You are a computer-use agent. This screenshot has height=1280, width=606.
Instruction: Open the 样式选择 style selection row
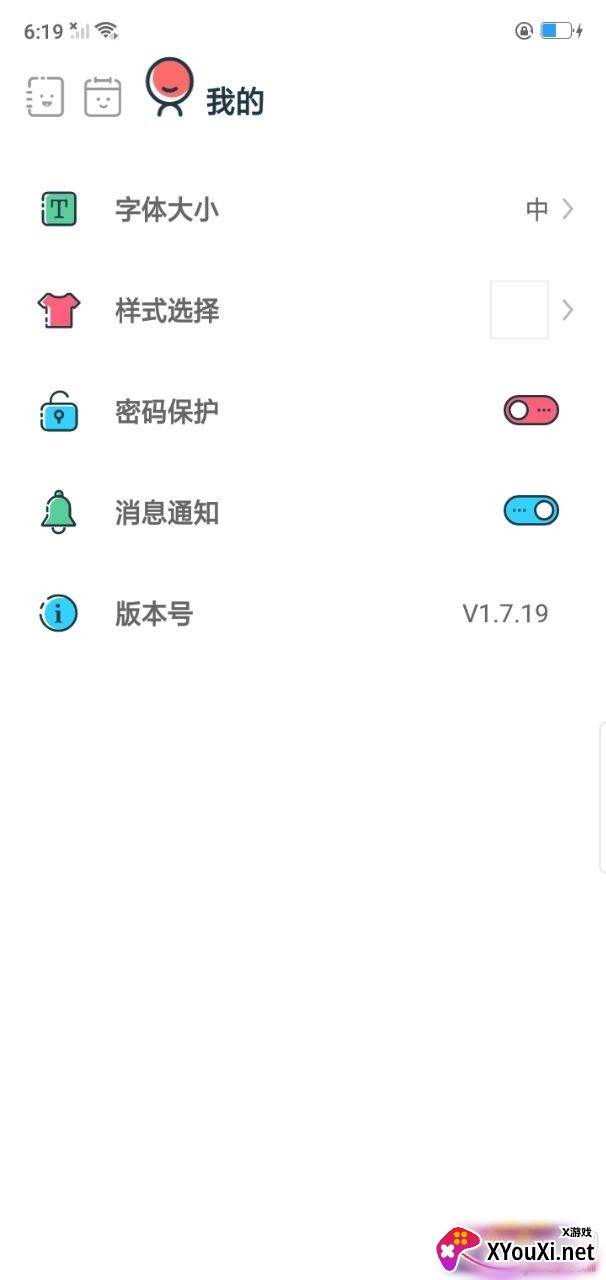(x=303, y=310)
